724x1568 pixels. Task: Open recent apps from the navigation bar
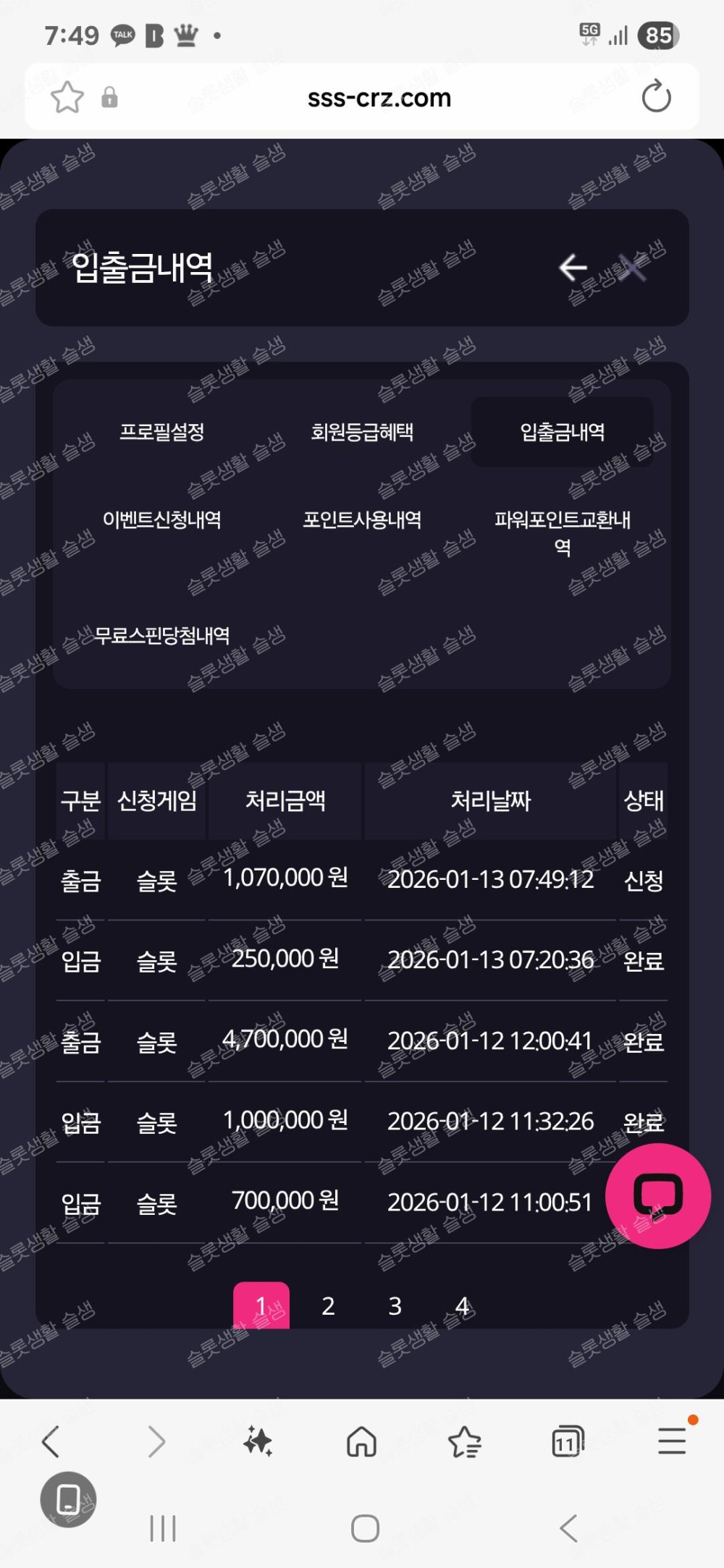pos(163,1528)
